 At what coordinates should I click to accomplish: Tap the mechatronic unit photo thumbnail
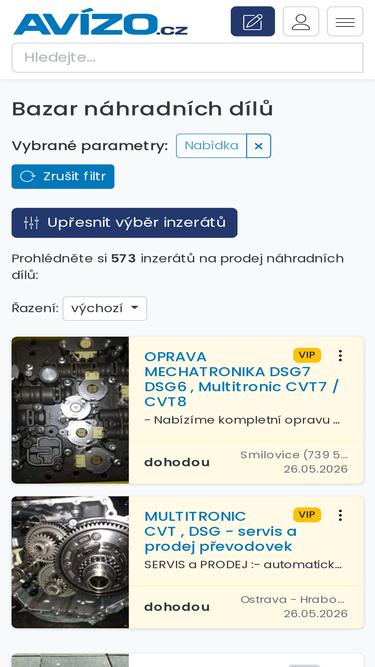(x=70, y=410)
